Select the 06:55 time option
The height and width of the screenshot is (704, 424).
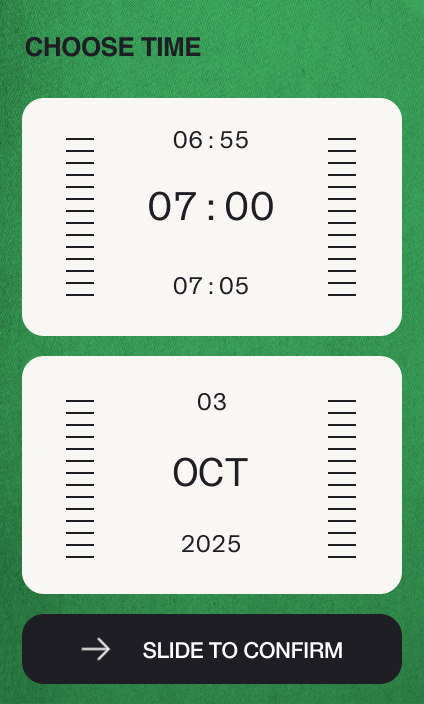pyautogui.click(x=211, y=140)
